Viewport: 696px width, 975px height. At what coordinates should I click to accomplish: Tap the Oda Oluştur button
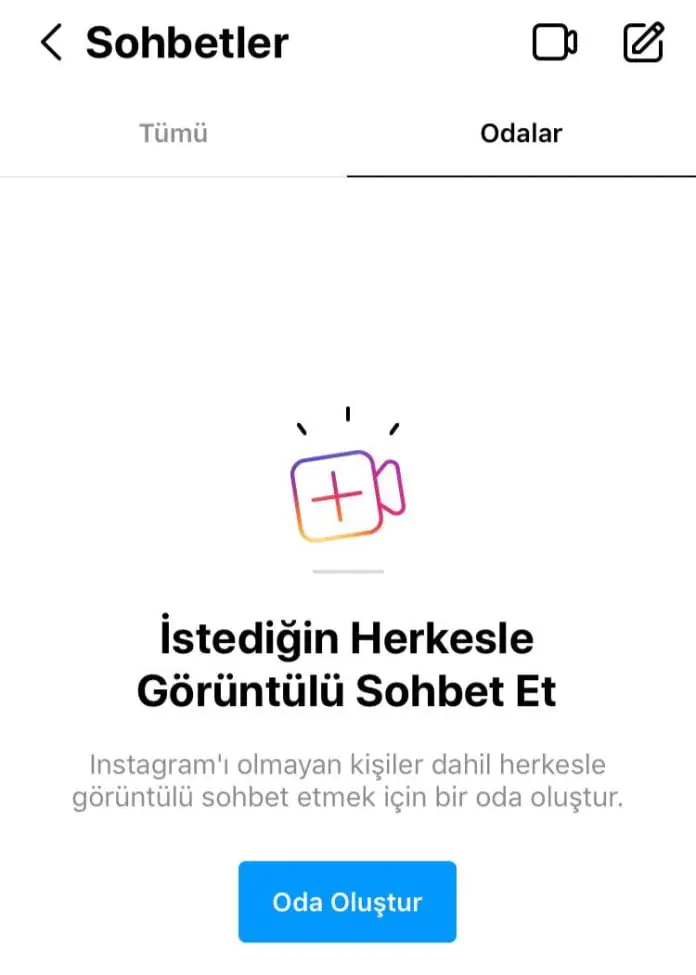point(347,902)
